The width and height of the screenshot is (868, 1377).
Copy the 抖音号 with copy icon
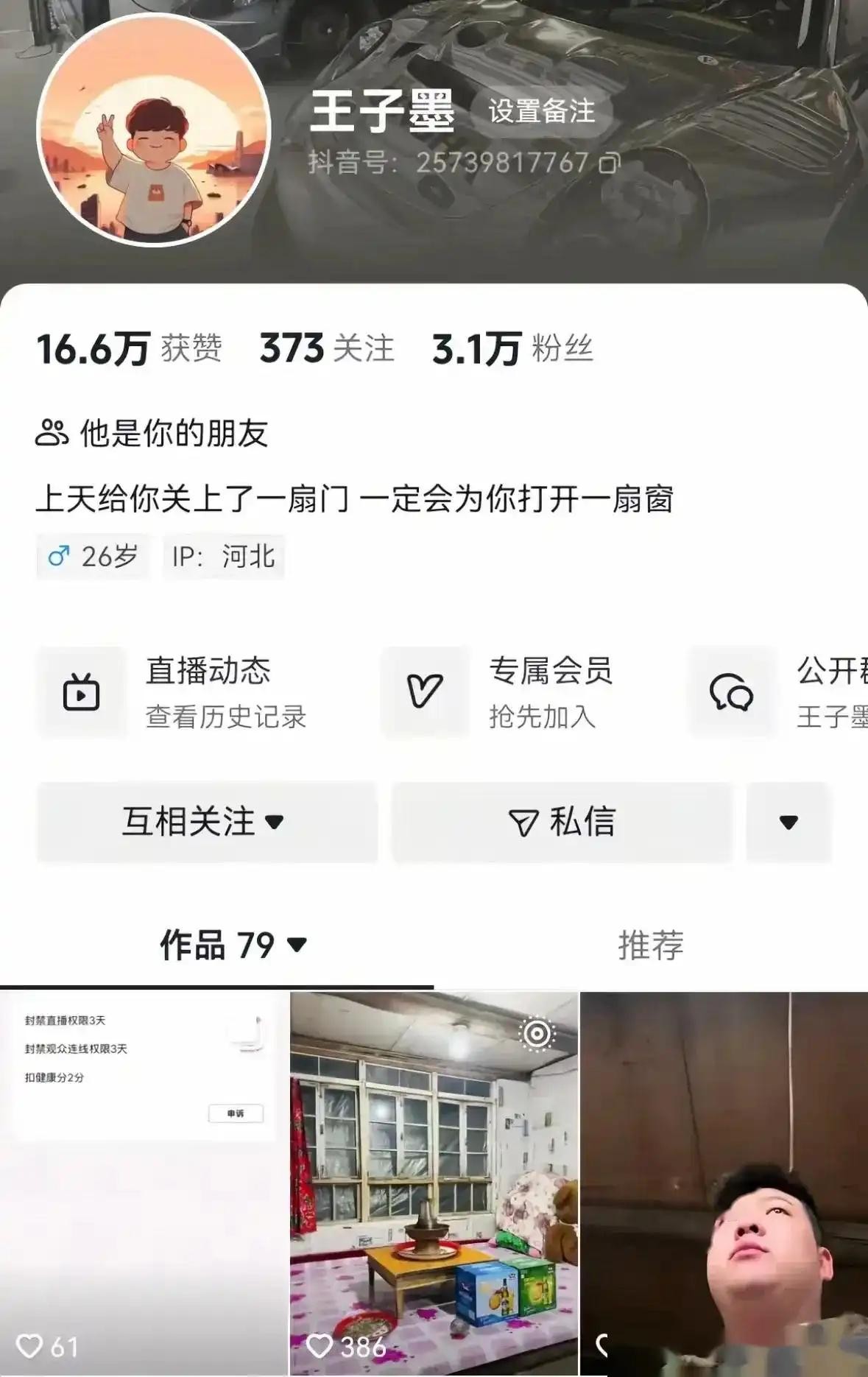(609, 163)
